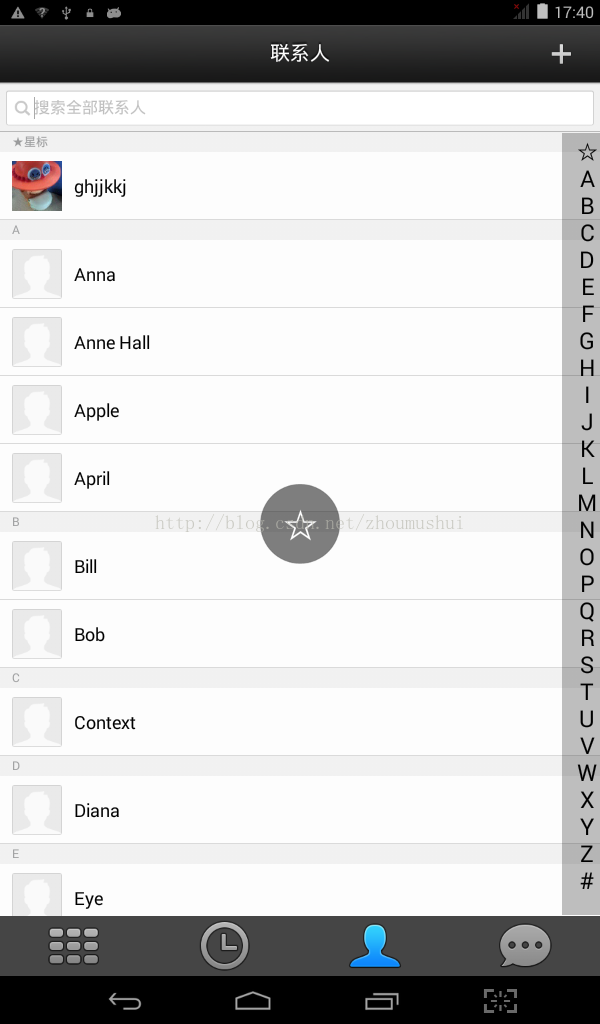View Diana's contact details

281,810
